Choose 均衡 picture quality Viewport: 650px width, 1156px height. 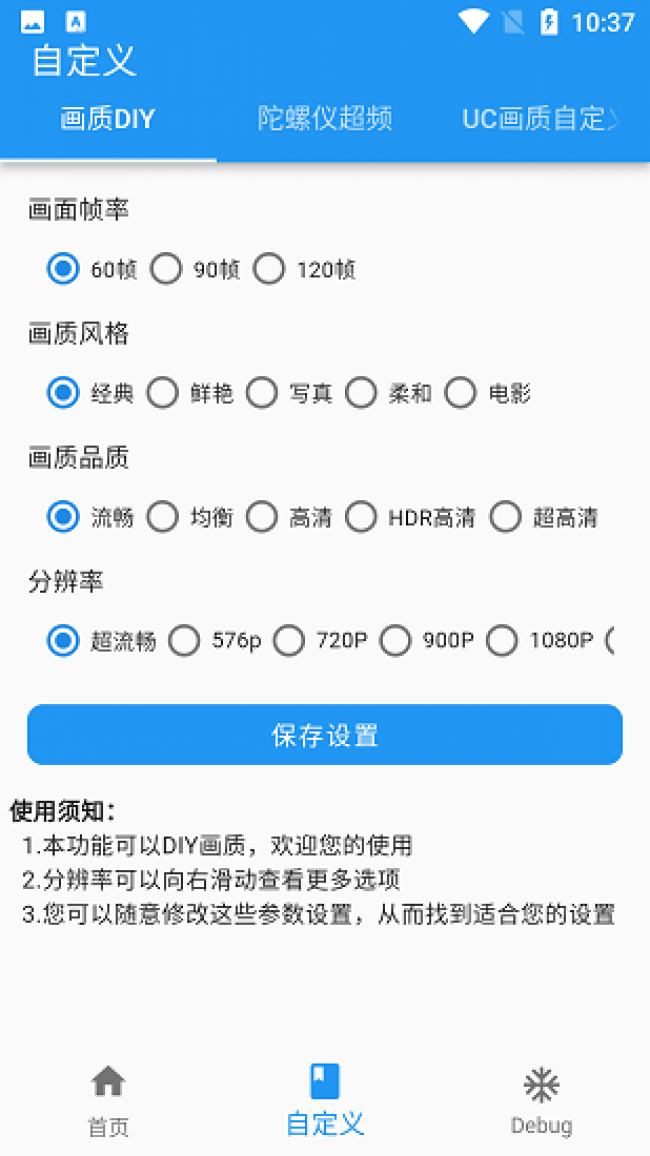(163, 517)
